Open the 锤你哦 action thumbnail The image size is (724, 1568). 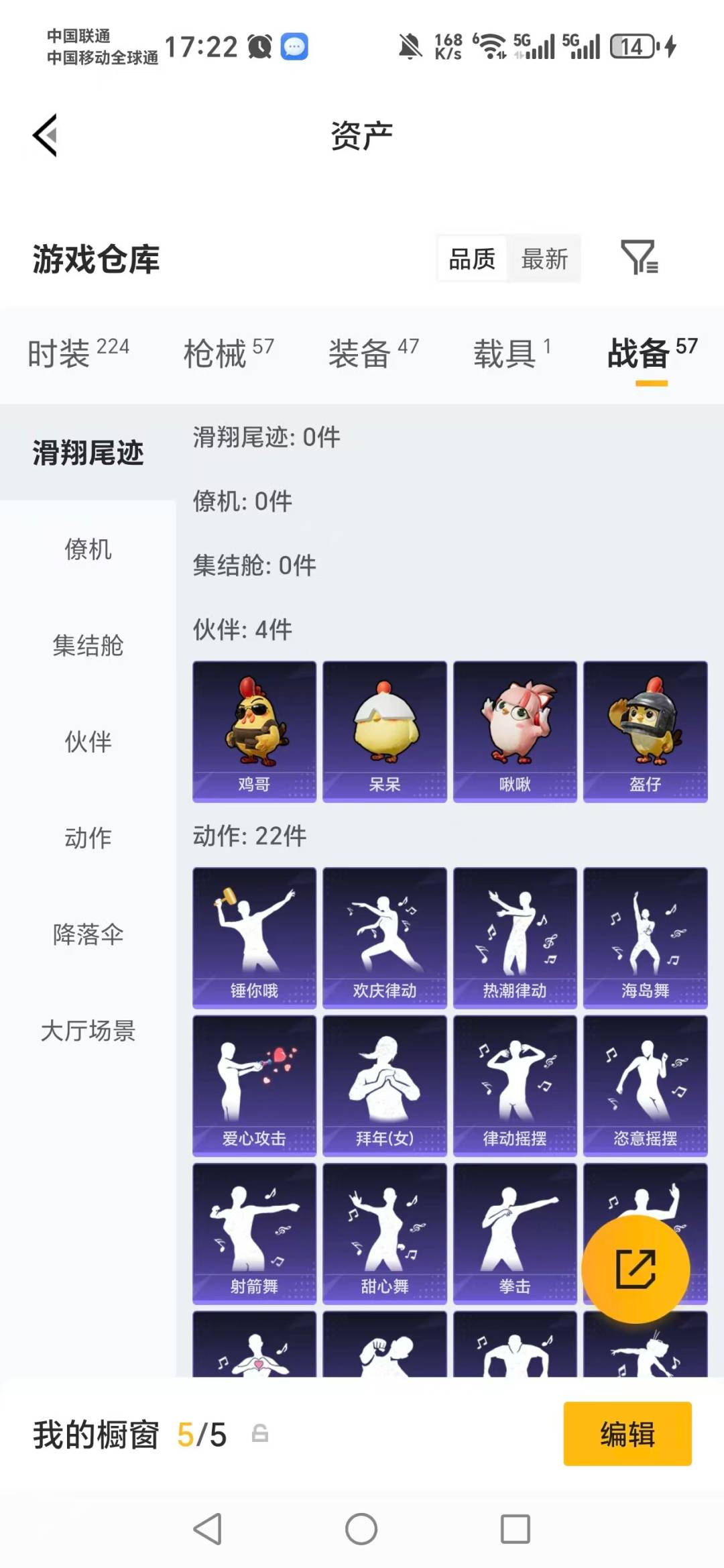(x=253, y=936)
